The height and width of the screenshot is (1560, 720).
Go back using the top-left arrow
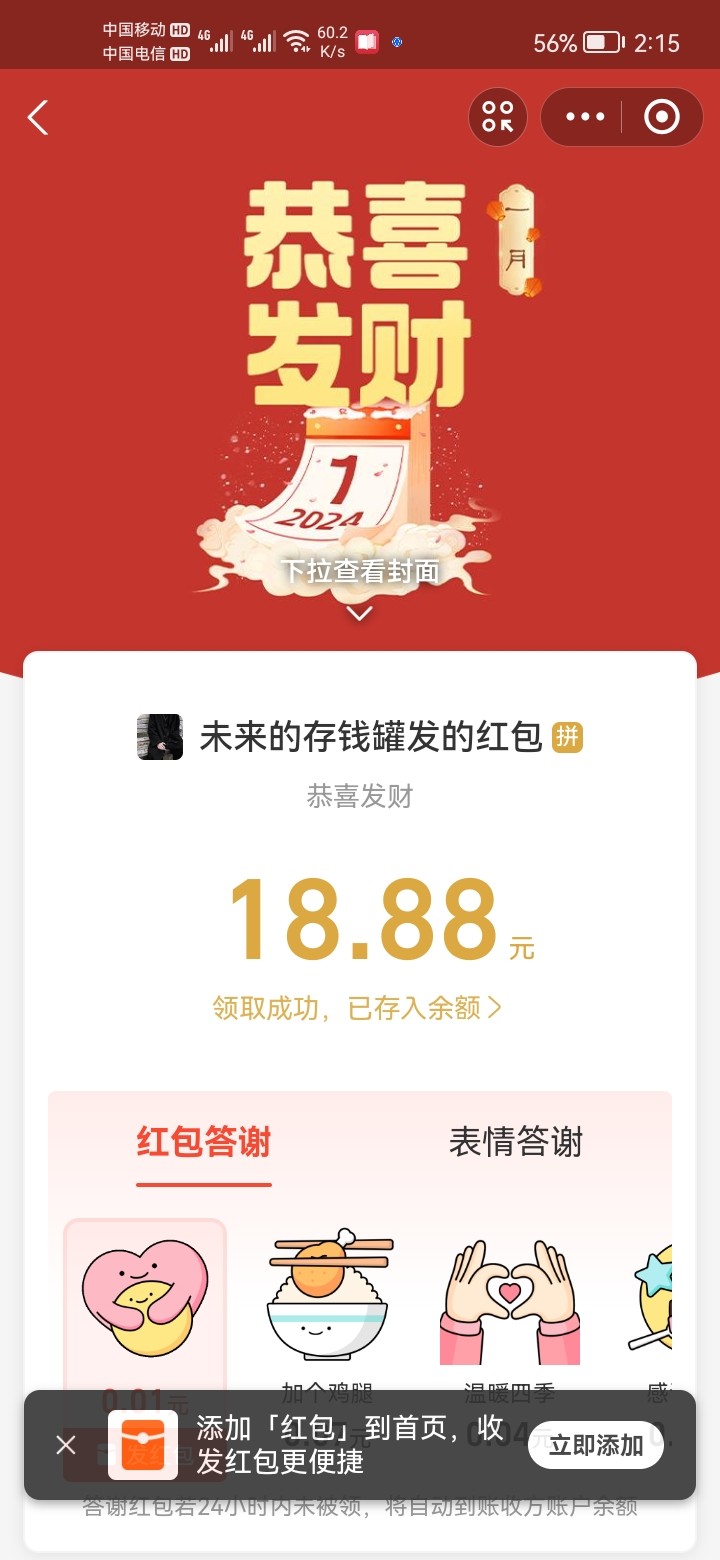point(38,118)
